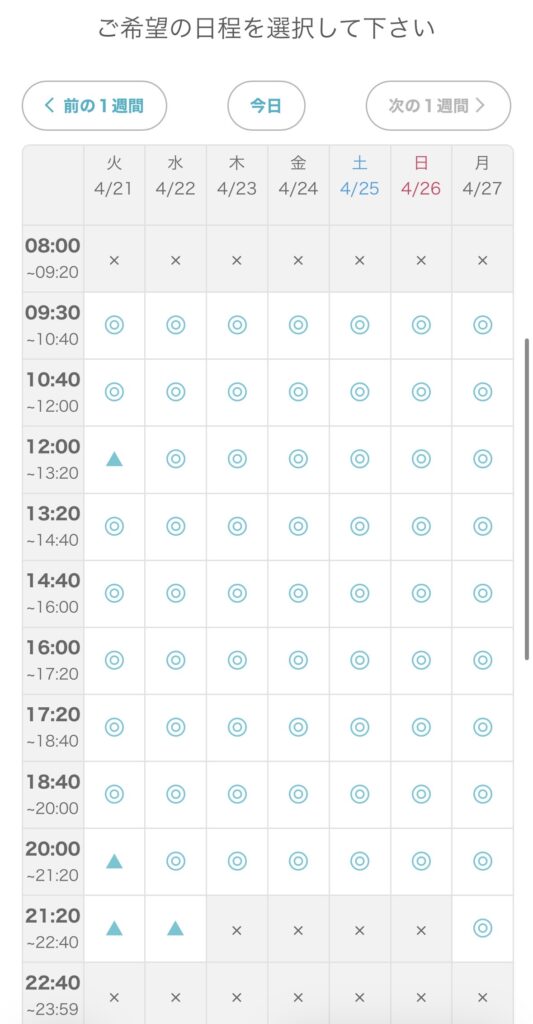Pick the 20:00 triangle slot on 4/21
Image resolution: width=533 pixels, height=1024 pixels.
[114, 861]
